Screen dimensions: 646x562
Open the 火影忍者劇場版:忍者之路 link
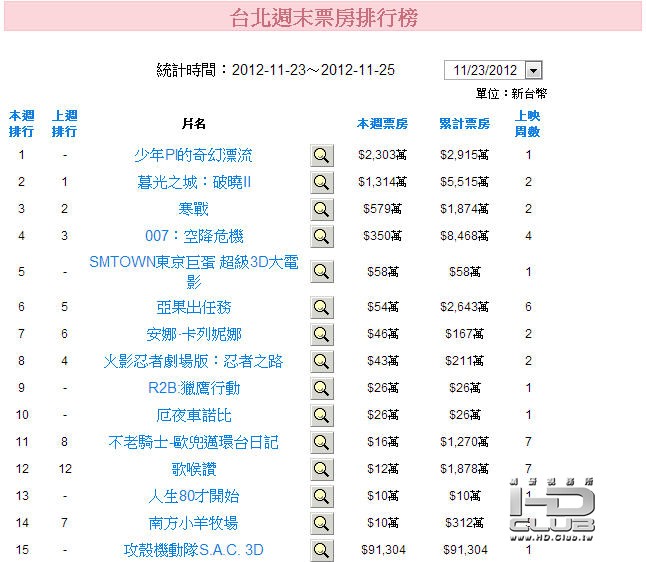[x=193, y=361]
